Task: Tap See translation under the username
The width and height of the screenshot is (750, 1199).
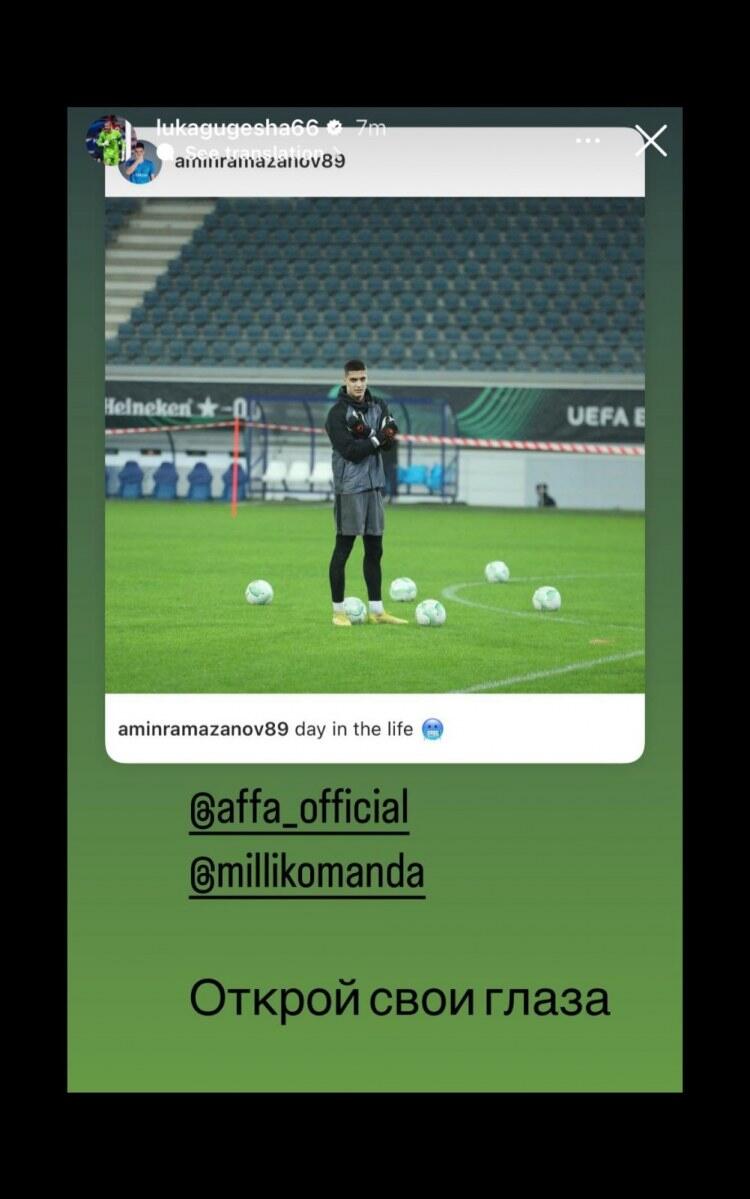Action: tap(254, 153)
